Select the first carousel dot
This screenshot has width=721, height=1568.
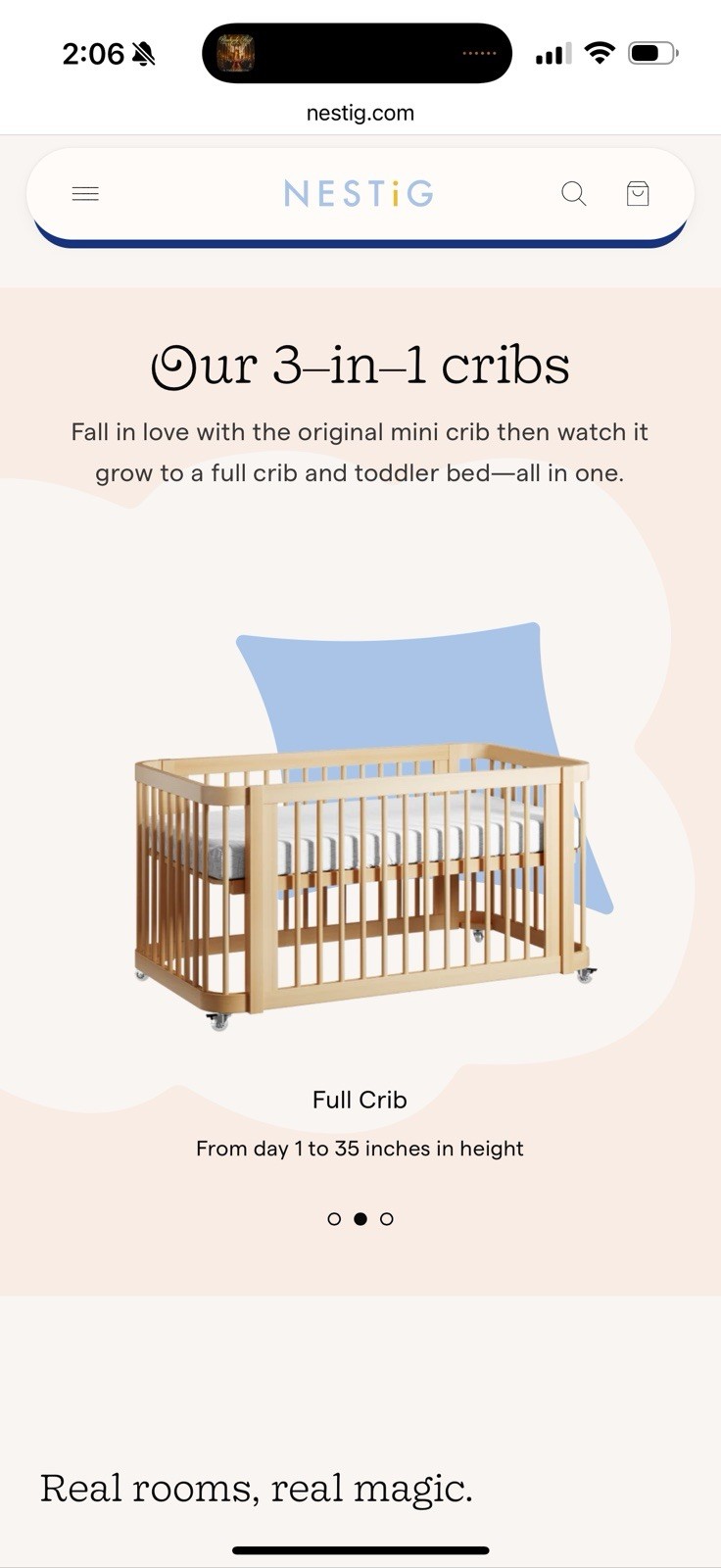[334, 1219]
